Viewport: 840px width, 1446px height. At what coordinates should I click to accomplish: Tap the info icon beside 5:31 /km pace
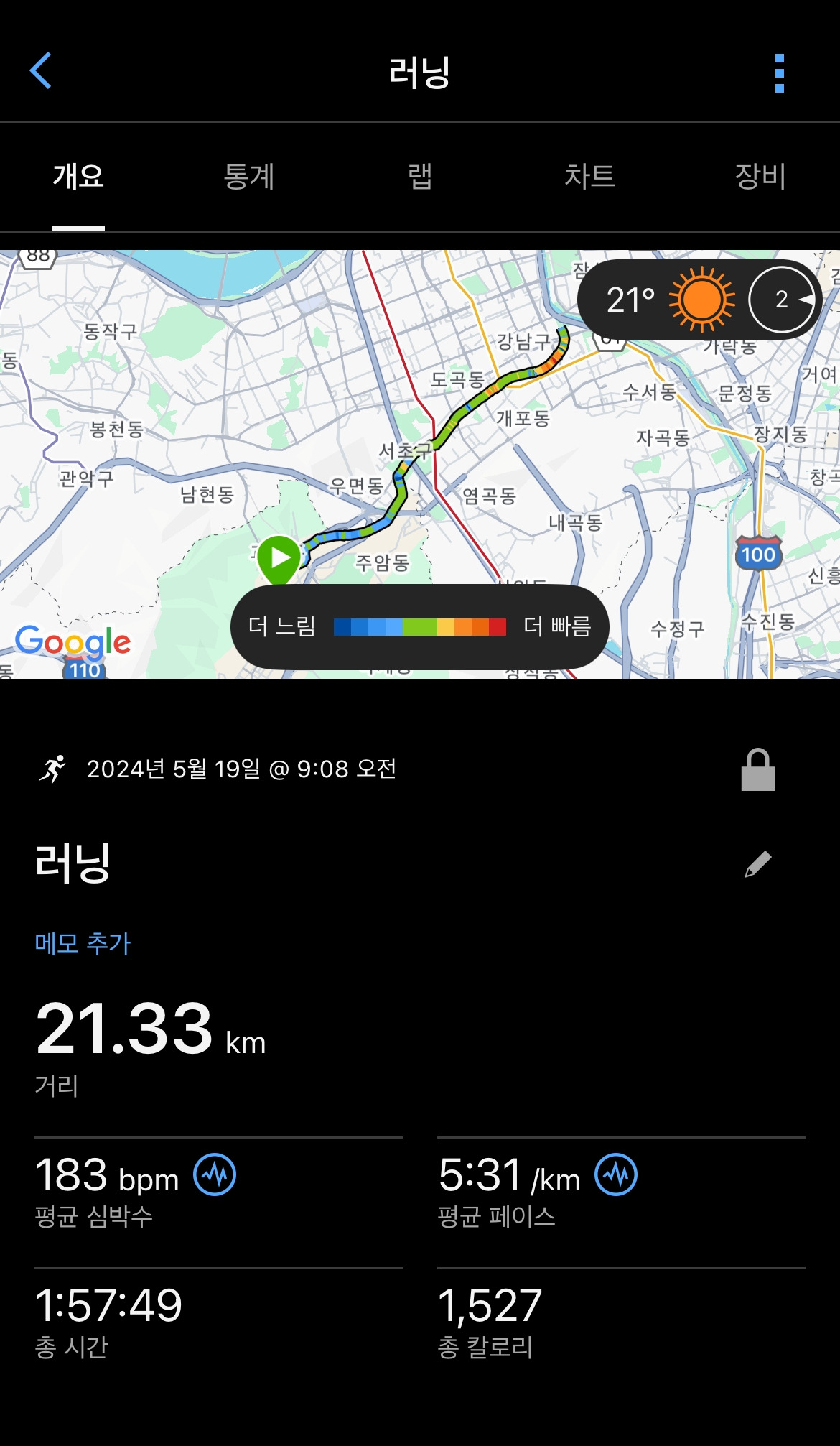pyautogui.click(x=616, y=1174)
